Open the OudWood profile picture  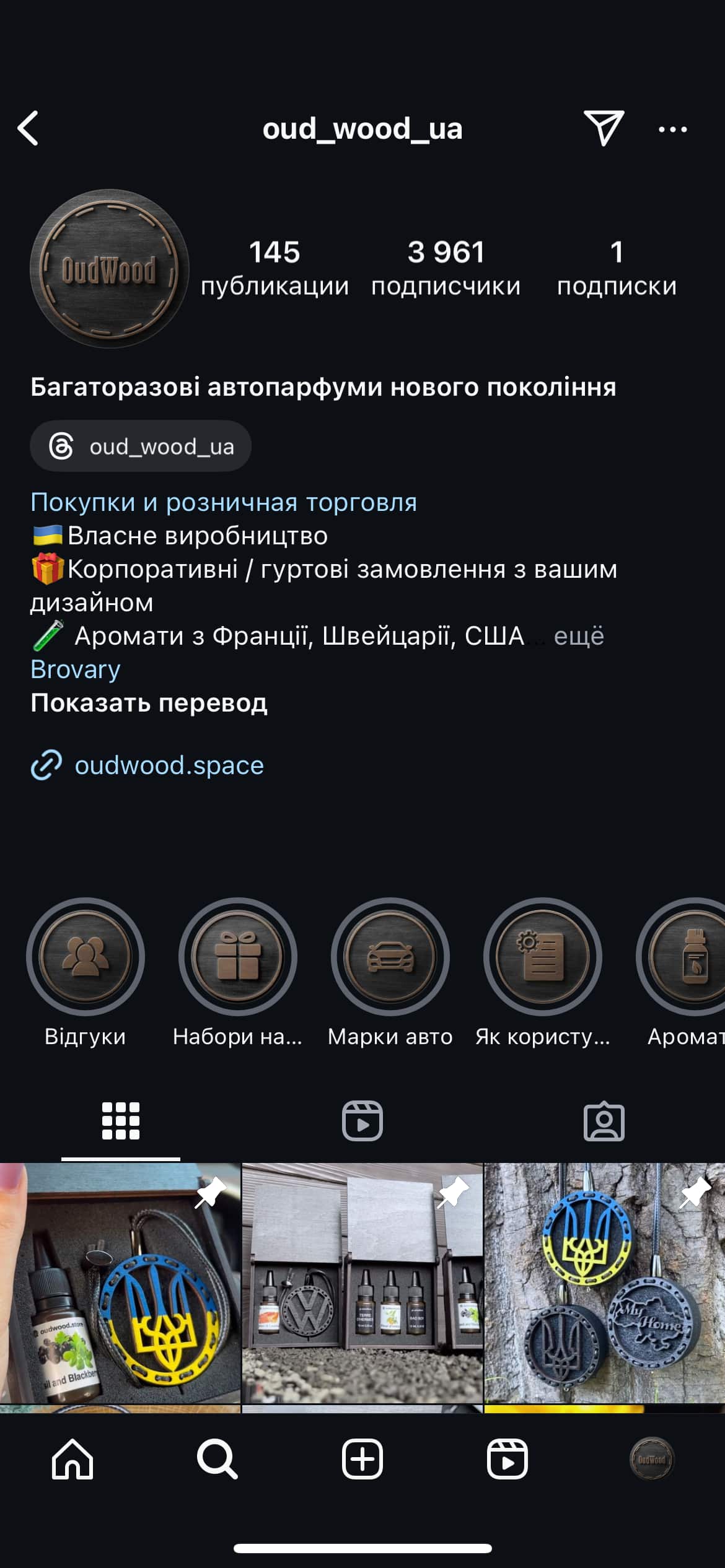[x=109, y=269]
